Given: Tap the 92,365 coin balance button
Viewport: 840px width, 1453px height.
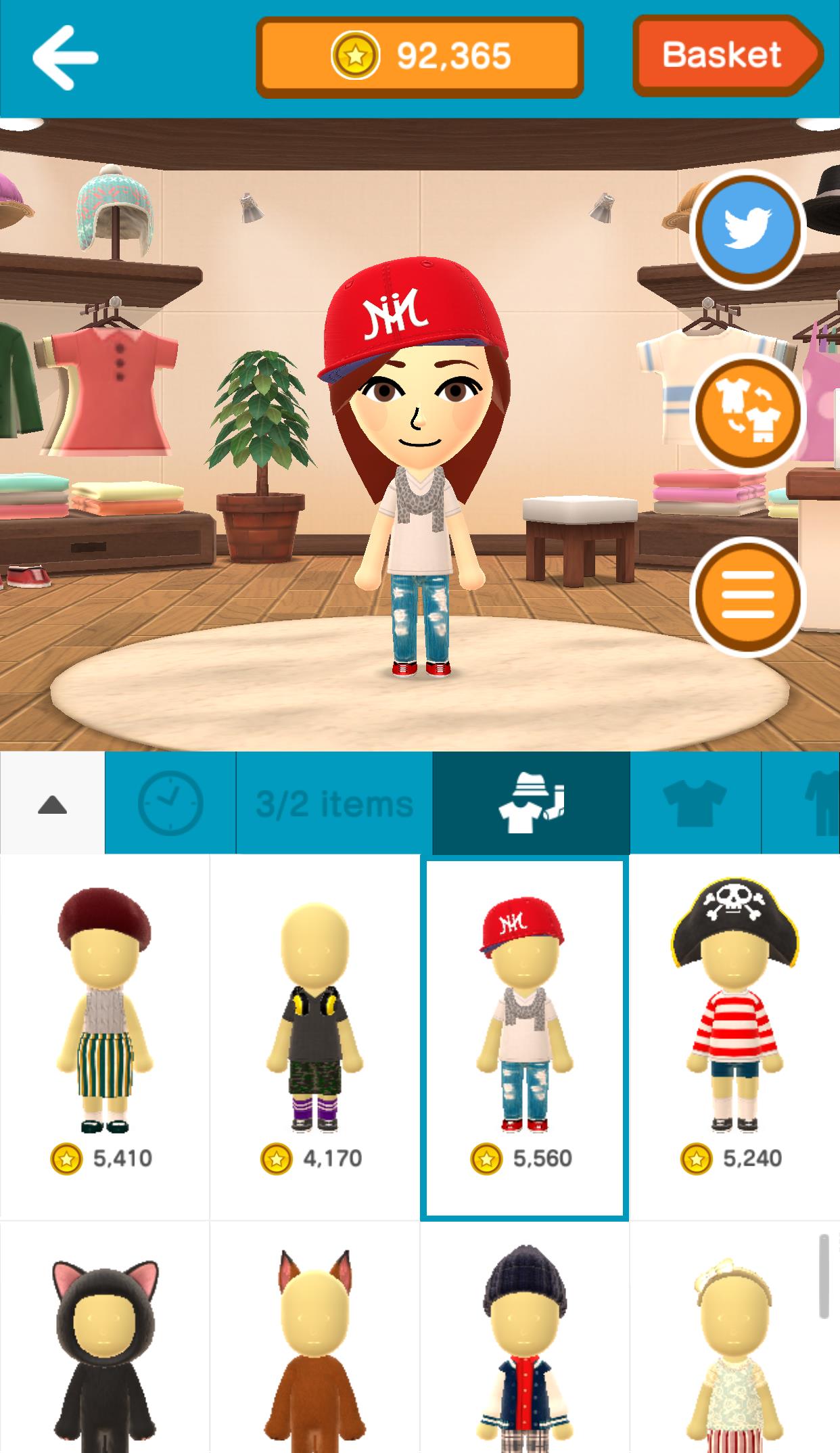Looking at the screenshot, I should click(419, 57).
